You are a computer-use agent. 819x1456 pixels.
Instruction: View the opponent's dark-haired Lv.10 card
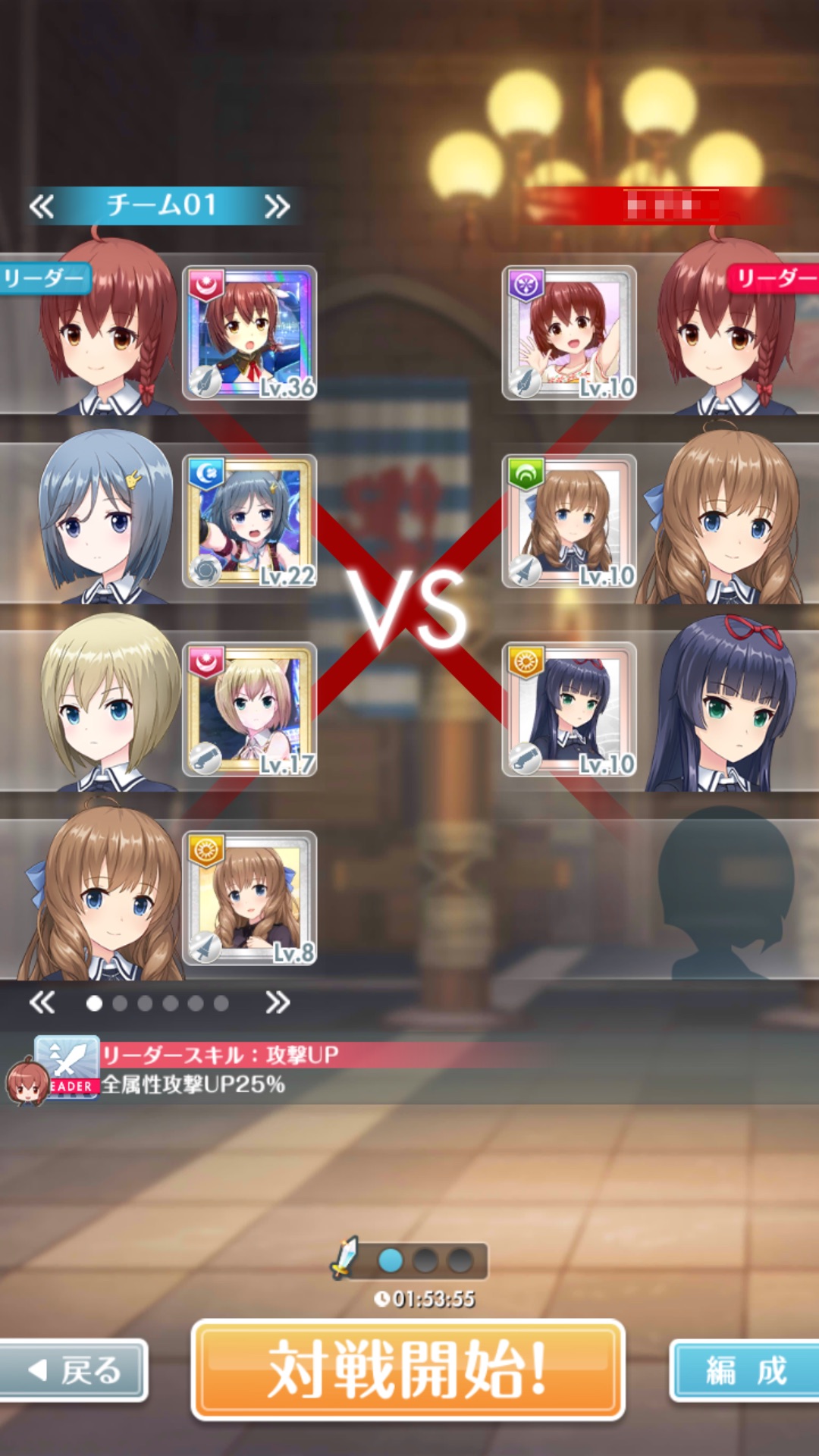pos(570,709)
